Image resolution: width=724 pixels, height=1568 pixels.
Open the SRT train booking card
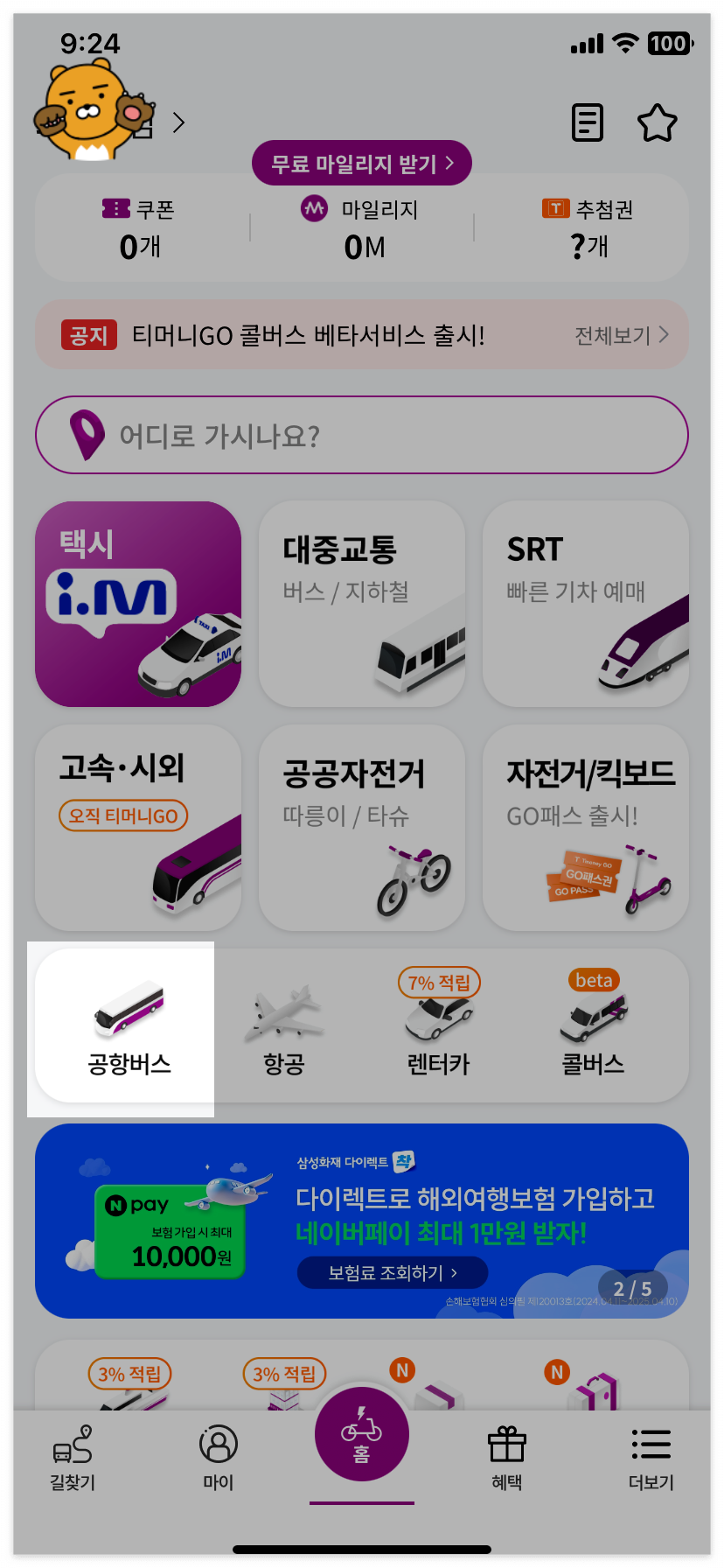point(586,604)
